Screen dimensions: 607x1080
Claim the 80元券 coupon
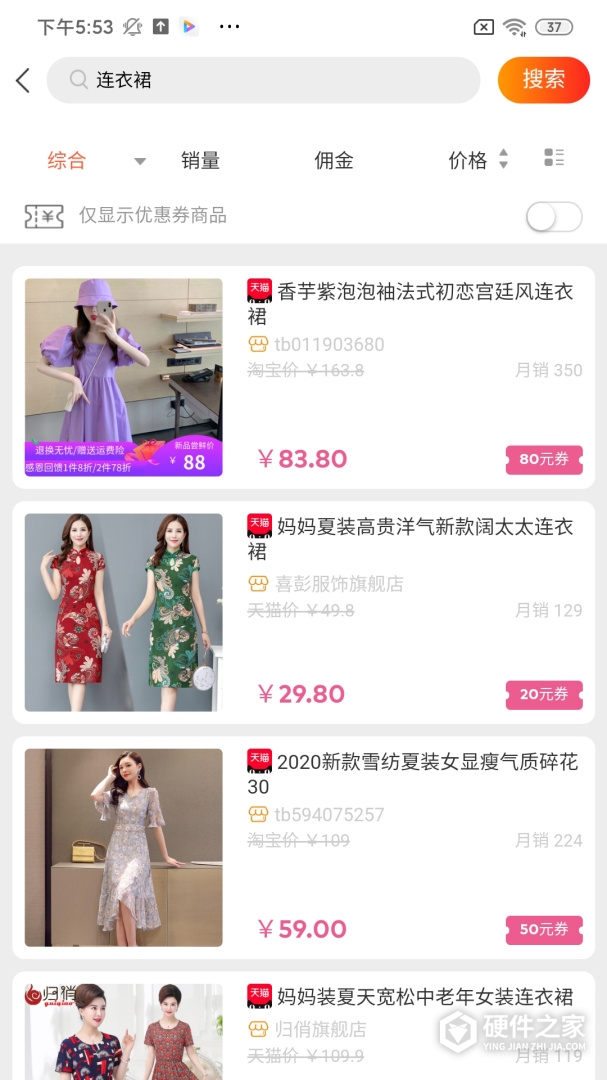click(544, 459)
